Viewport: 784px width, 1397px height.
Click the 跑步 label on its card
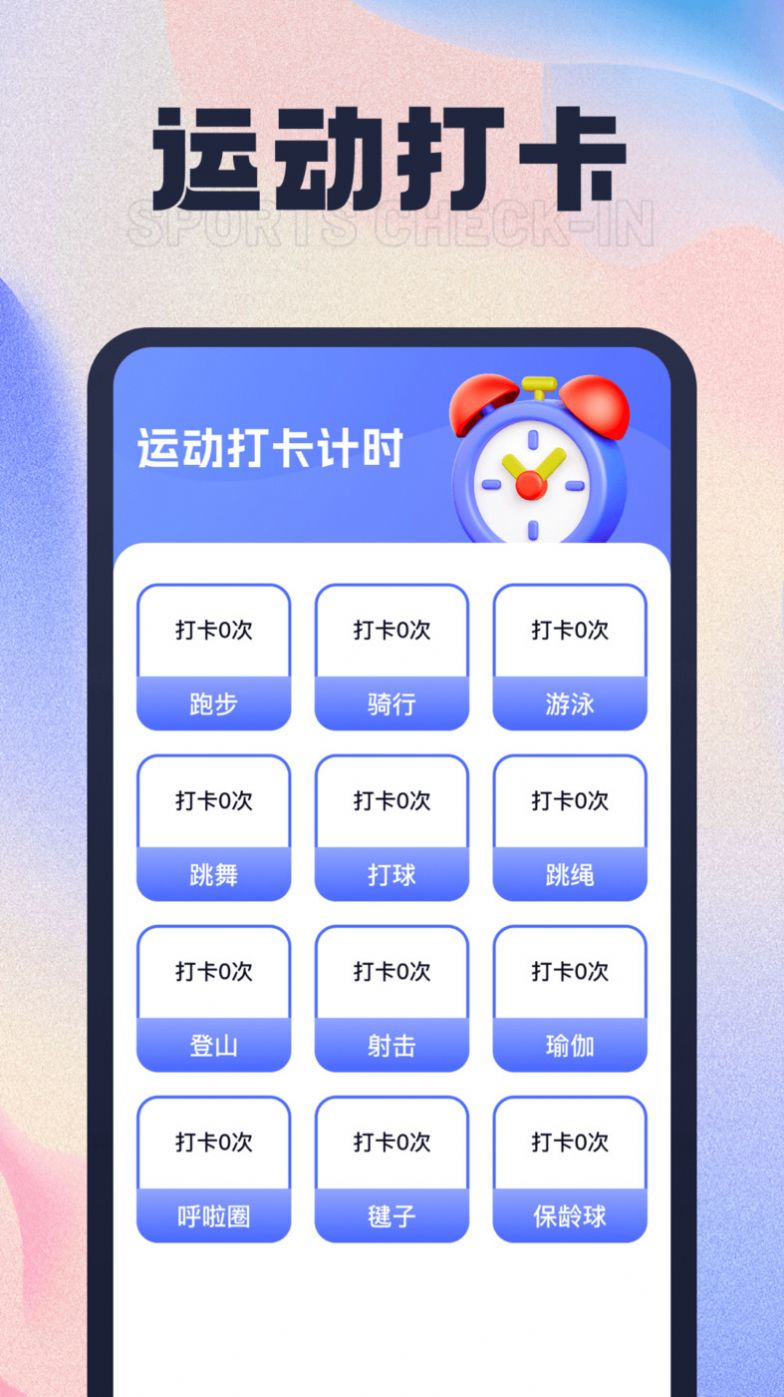click(214, 705)
